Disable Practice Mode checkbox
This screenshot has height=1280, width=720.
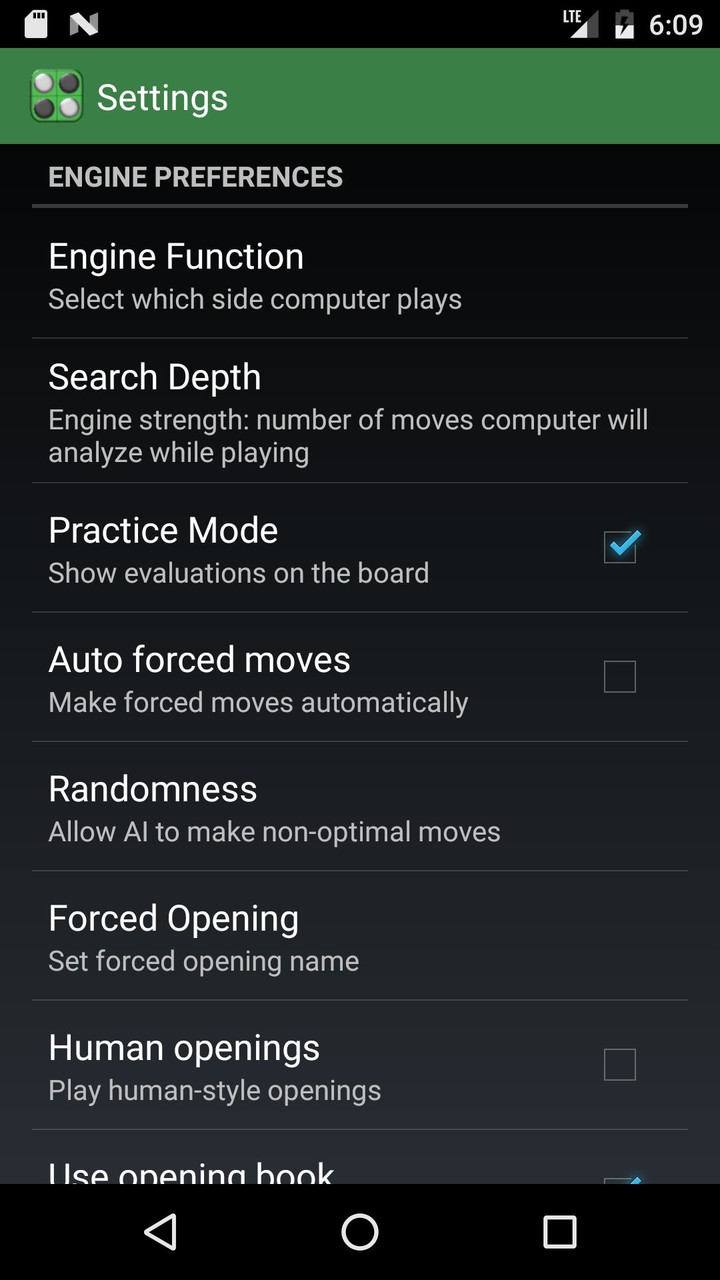click(x=620, y=547)
